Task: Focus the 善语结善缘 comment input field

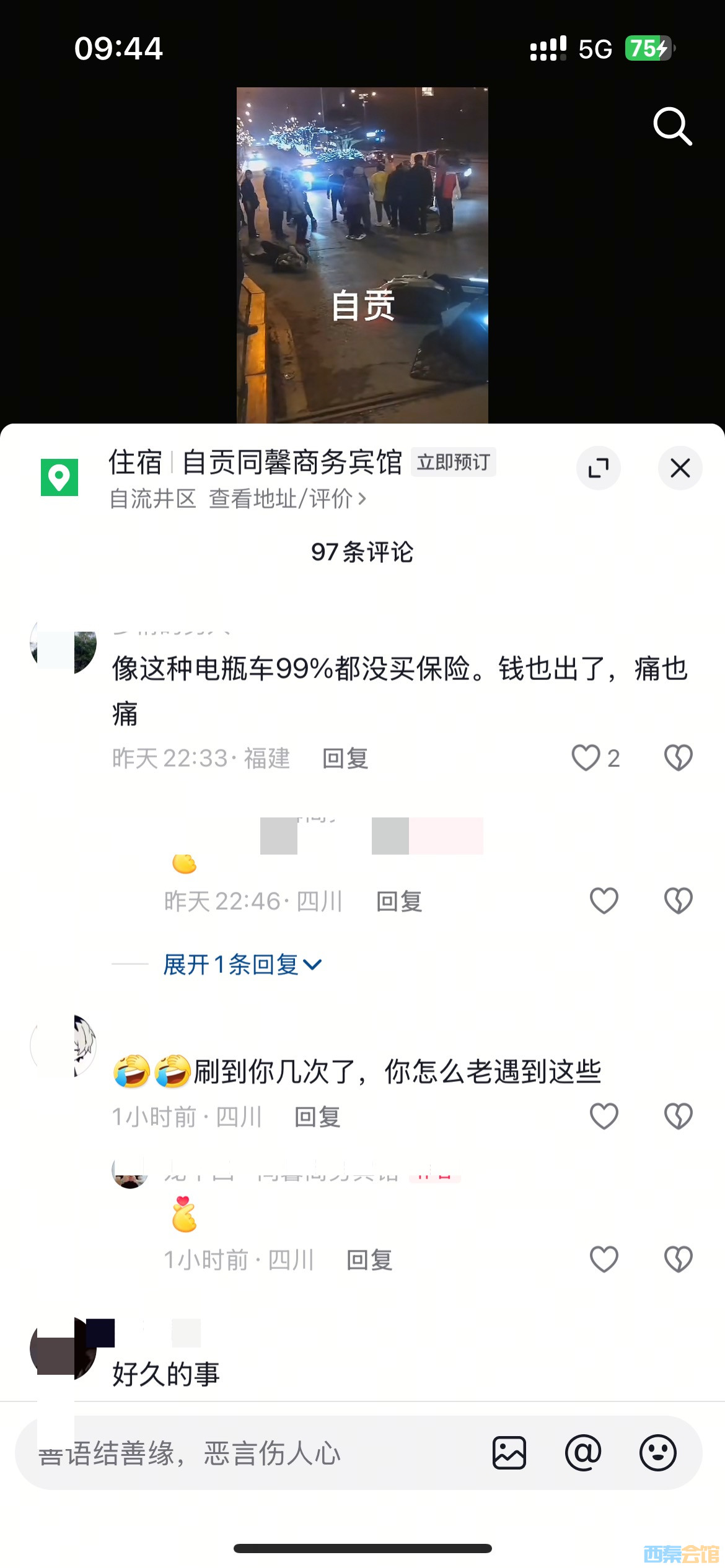Action: point(248,1453)
